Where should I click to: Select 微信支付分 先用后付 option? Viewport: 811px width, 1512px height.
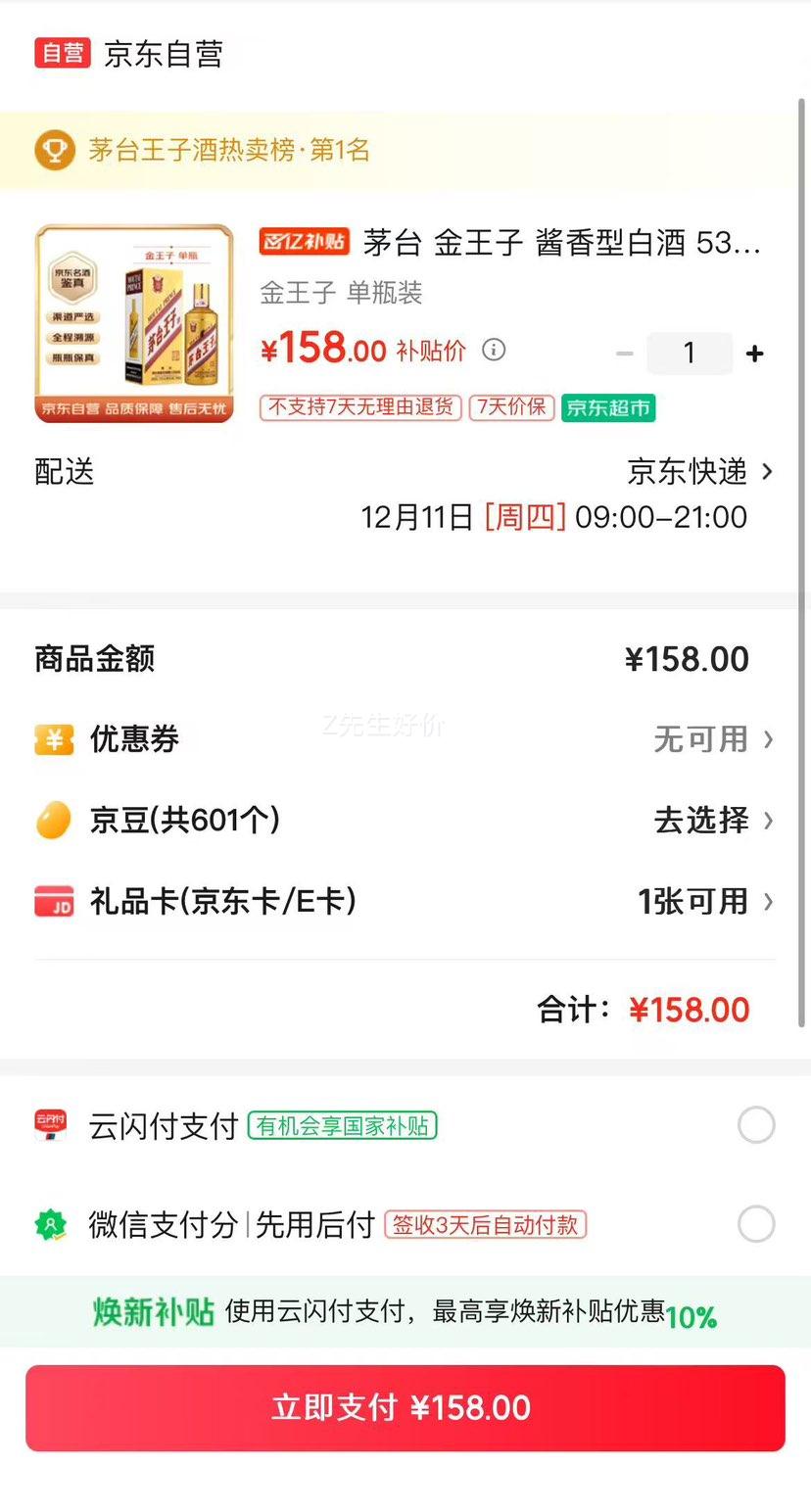point(755,1224)
